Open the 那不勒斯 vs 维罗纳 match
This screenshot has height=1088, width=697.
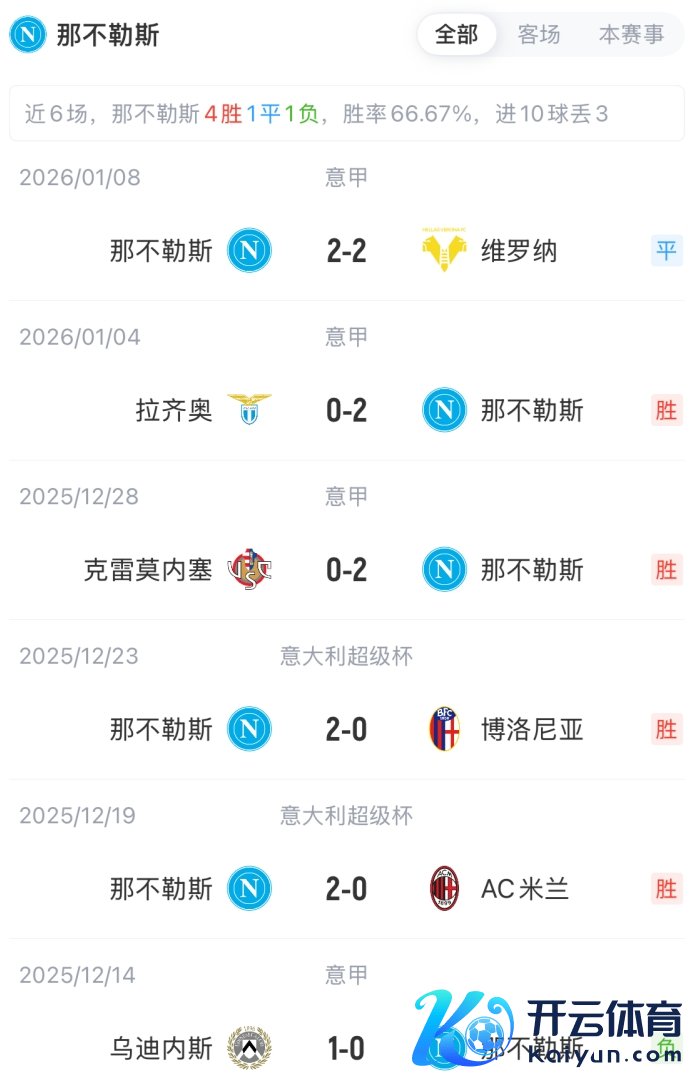pyautogui.click(x=346, y=250)
